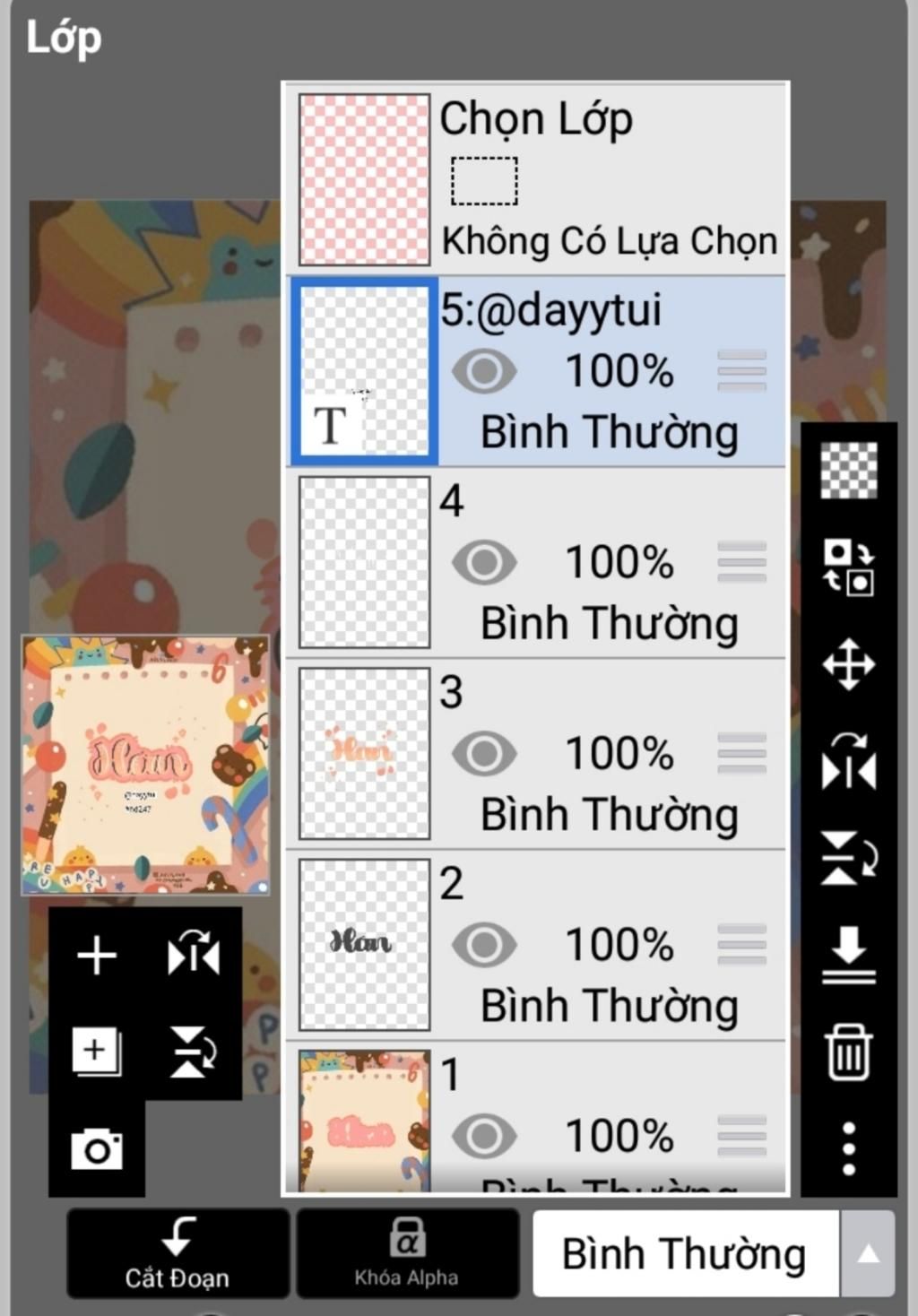Toggle visibility of layer 4
This screenshot has width=918, height=1316.
tap(484, 563)
